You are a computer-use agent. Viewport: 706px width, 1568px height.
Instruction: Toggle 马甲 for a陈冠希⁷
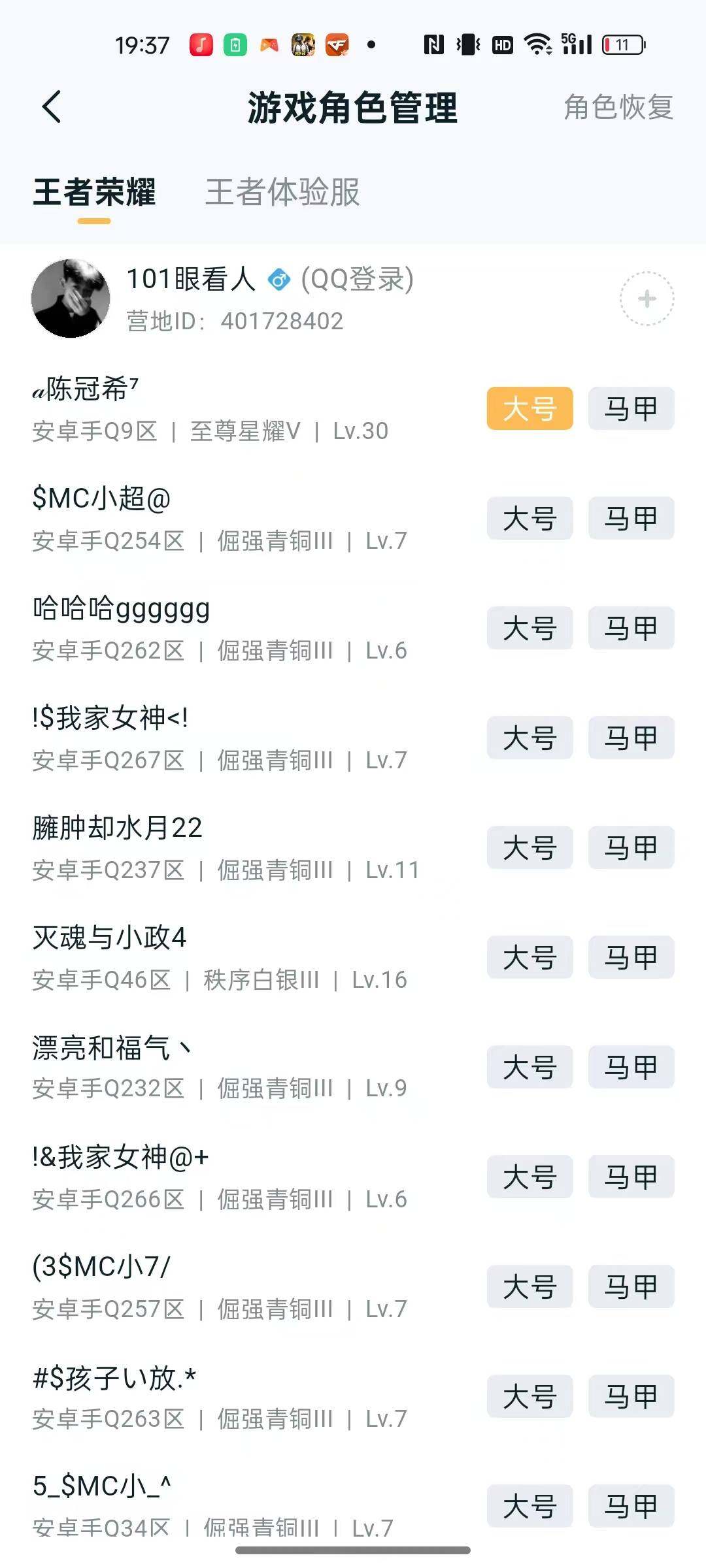630,408
